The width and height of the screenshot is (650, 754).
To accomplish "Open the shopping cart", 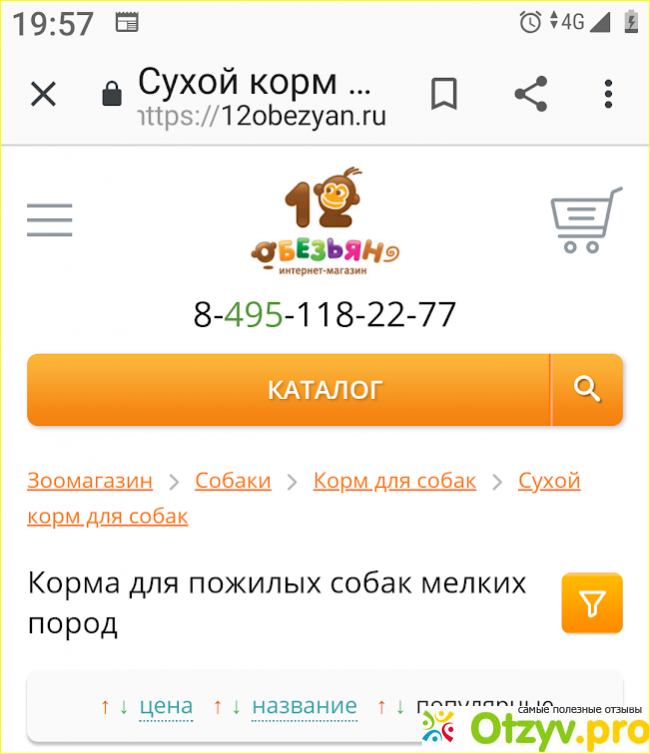I will pyautogui.click(x=585, y=220).
